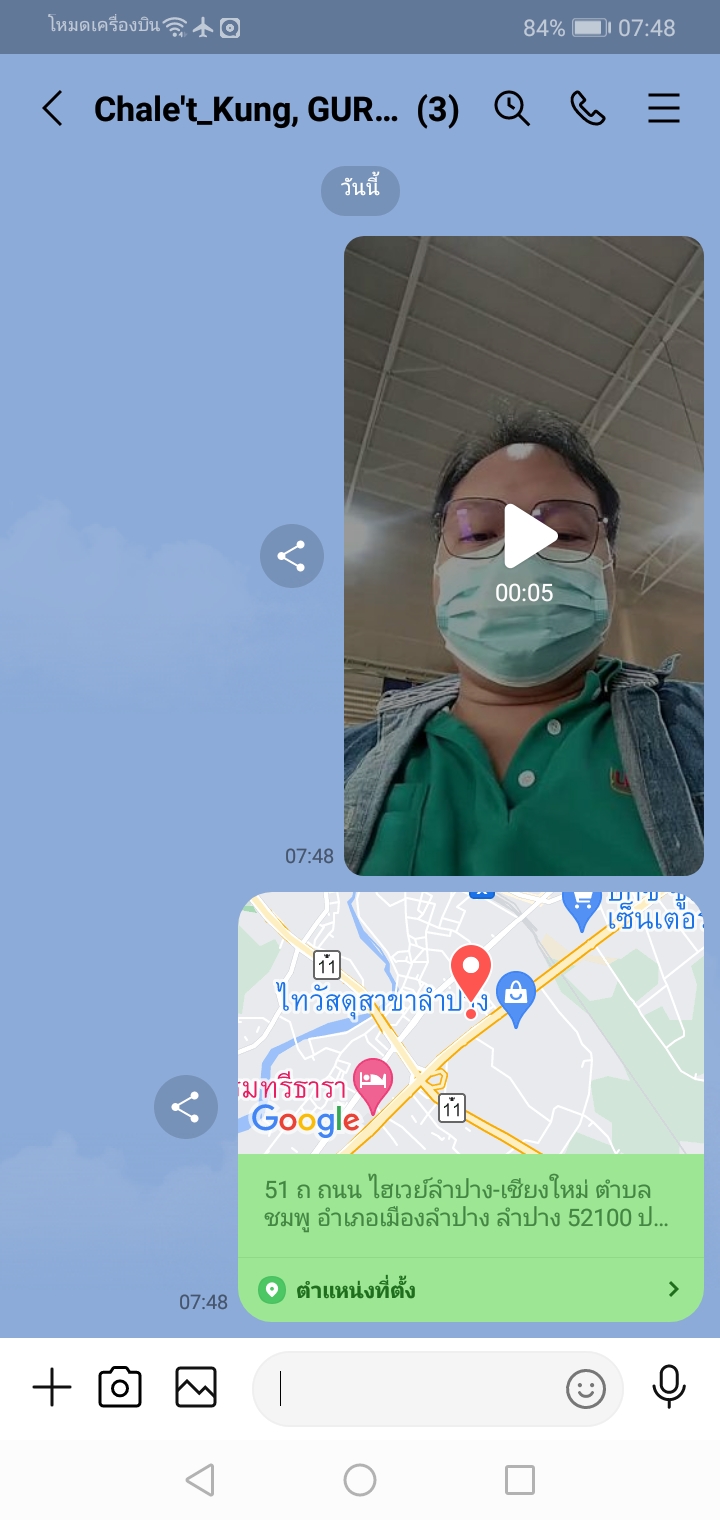Open the shared map location
The width and height of the screenshot is (720, 1520).
tap(471, 1023)
